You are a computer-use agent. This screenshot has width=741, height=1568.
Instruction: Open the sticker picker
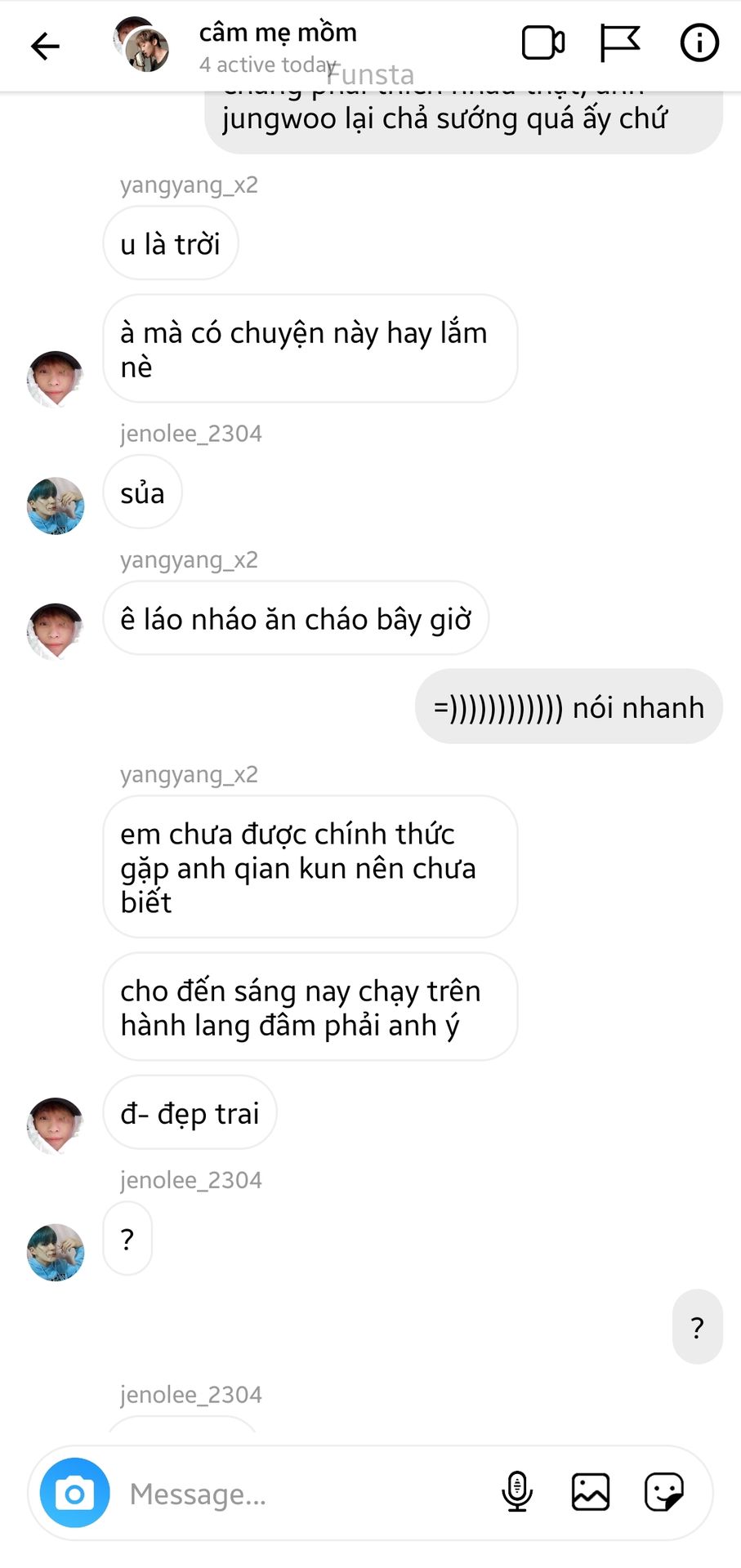(664, 1492)
